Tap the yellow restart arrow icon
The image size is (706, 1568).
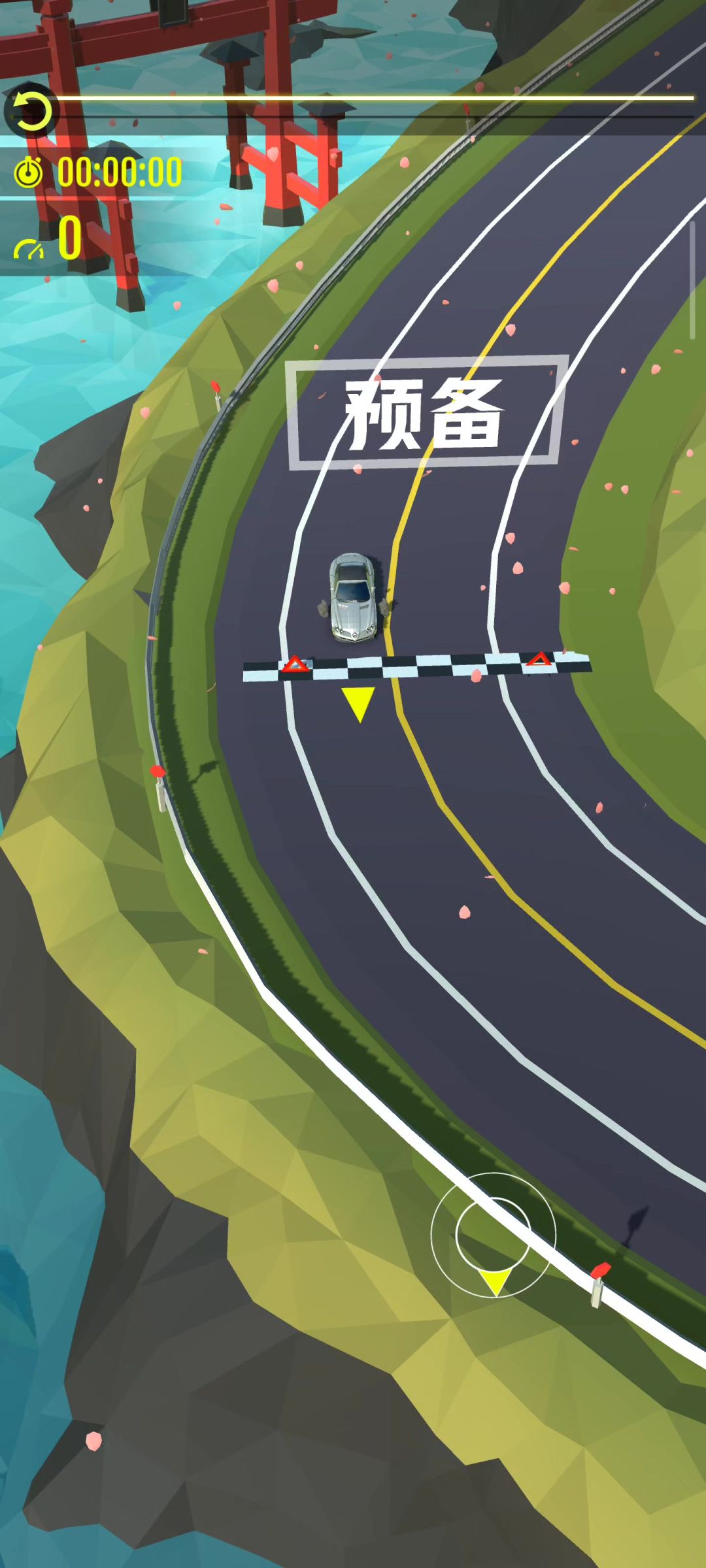tap(31, 110)
